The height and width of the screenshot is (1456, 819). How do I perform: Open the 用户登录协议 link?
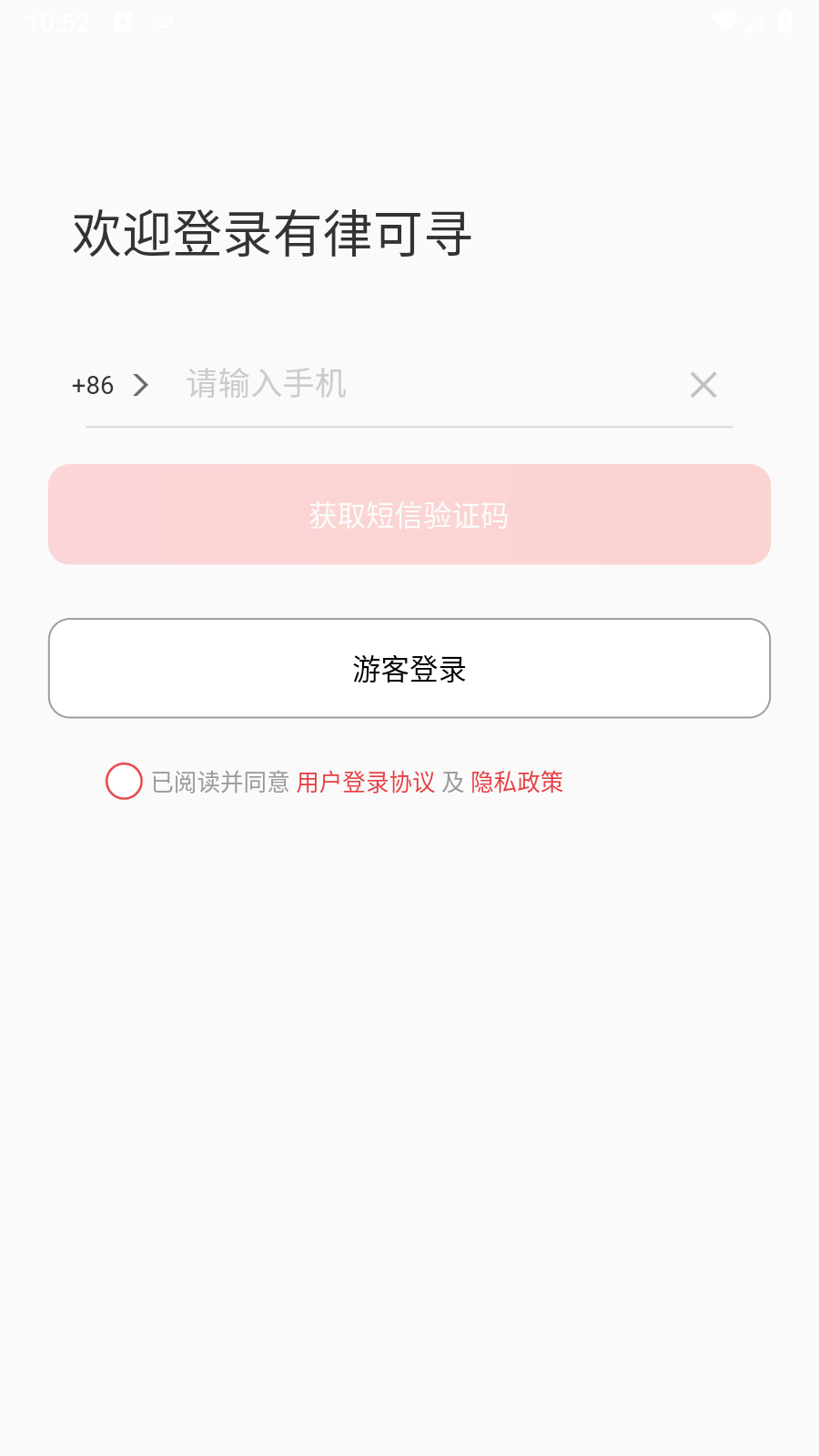coord(366,783)
